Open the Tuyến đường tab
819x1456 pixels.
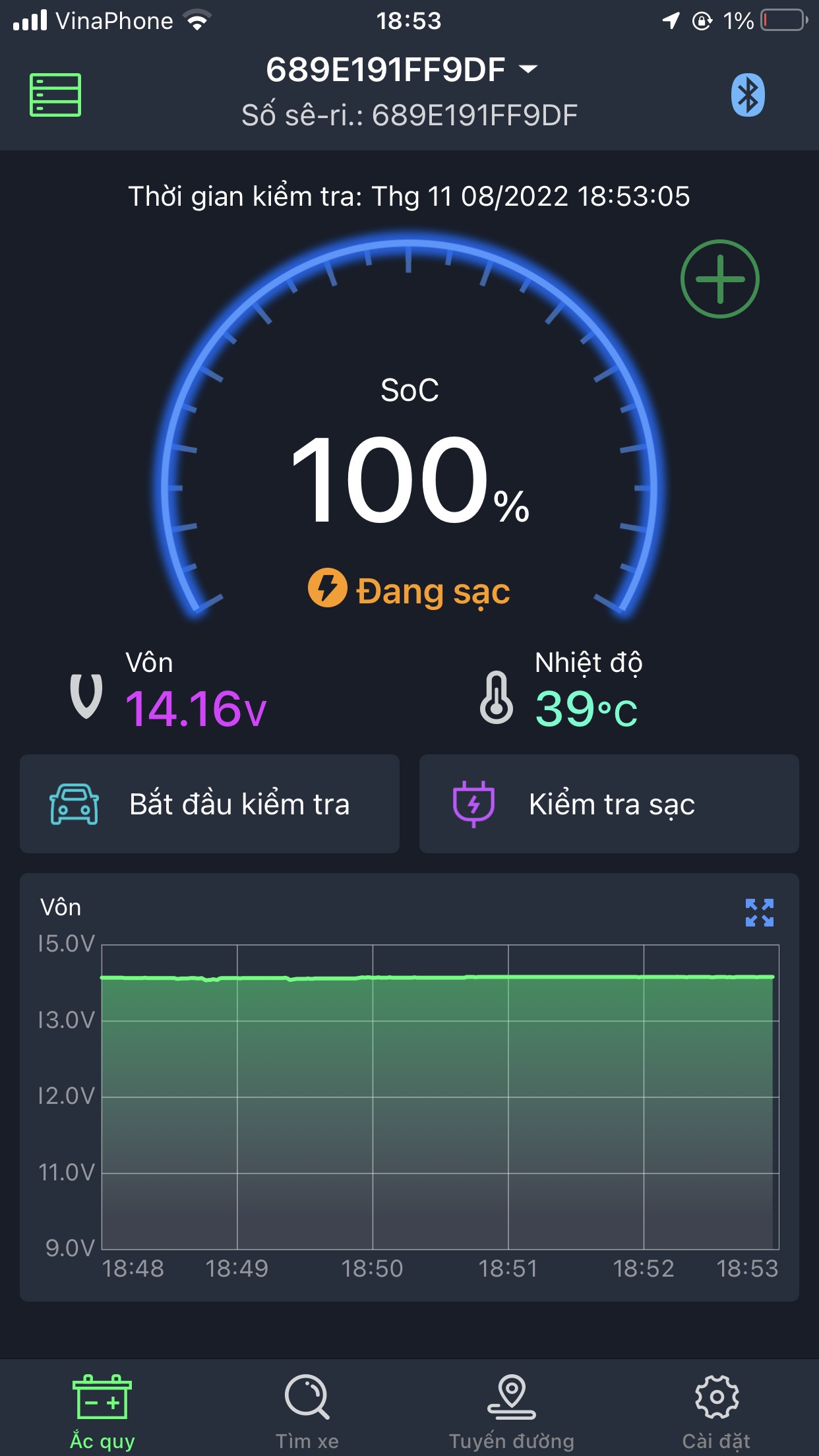click(512, 1411)
